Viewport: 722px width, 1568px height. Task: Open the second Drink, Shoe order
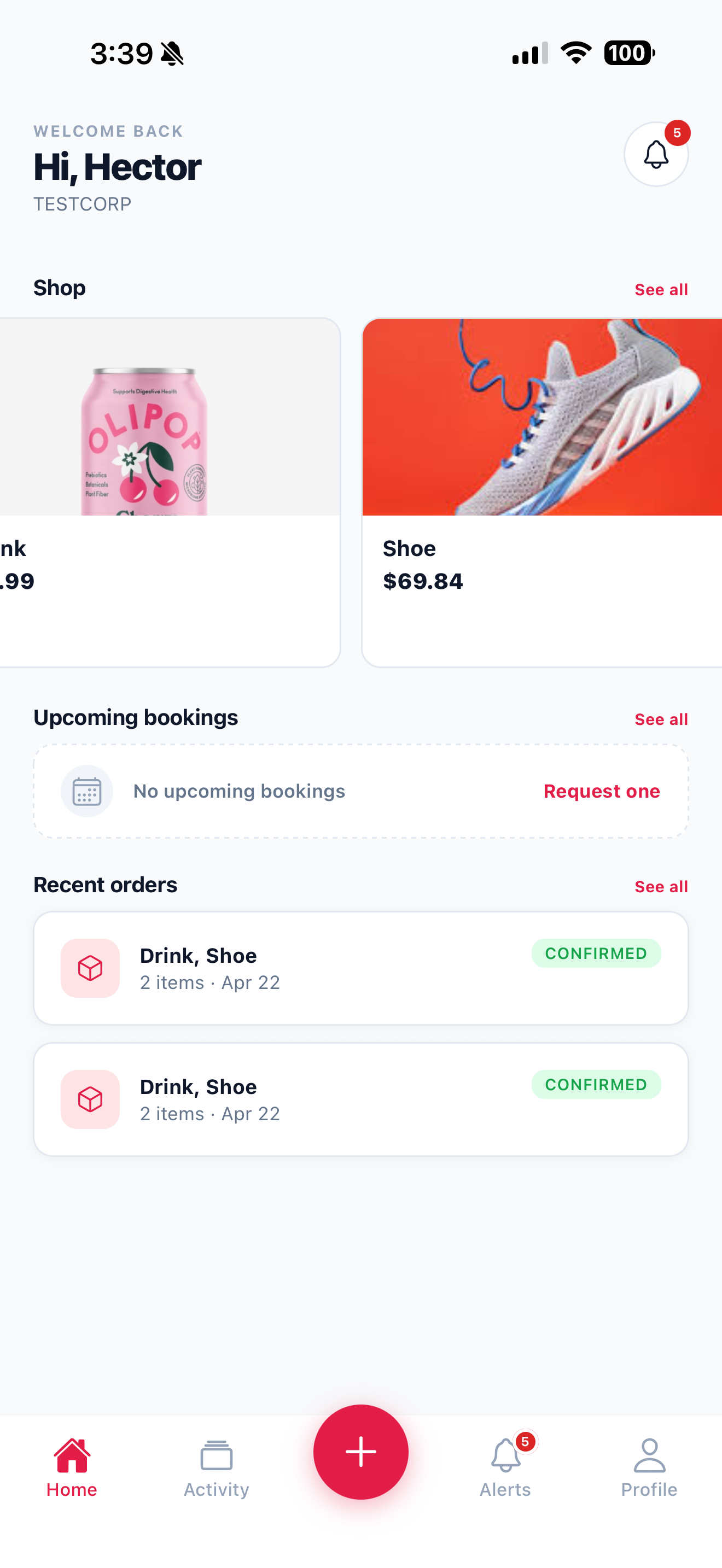[360, 1099]
